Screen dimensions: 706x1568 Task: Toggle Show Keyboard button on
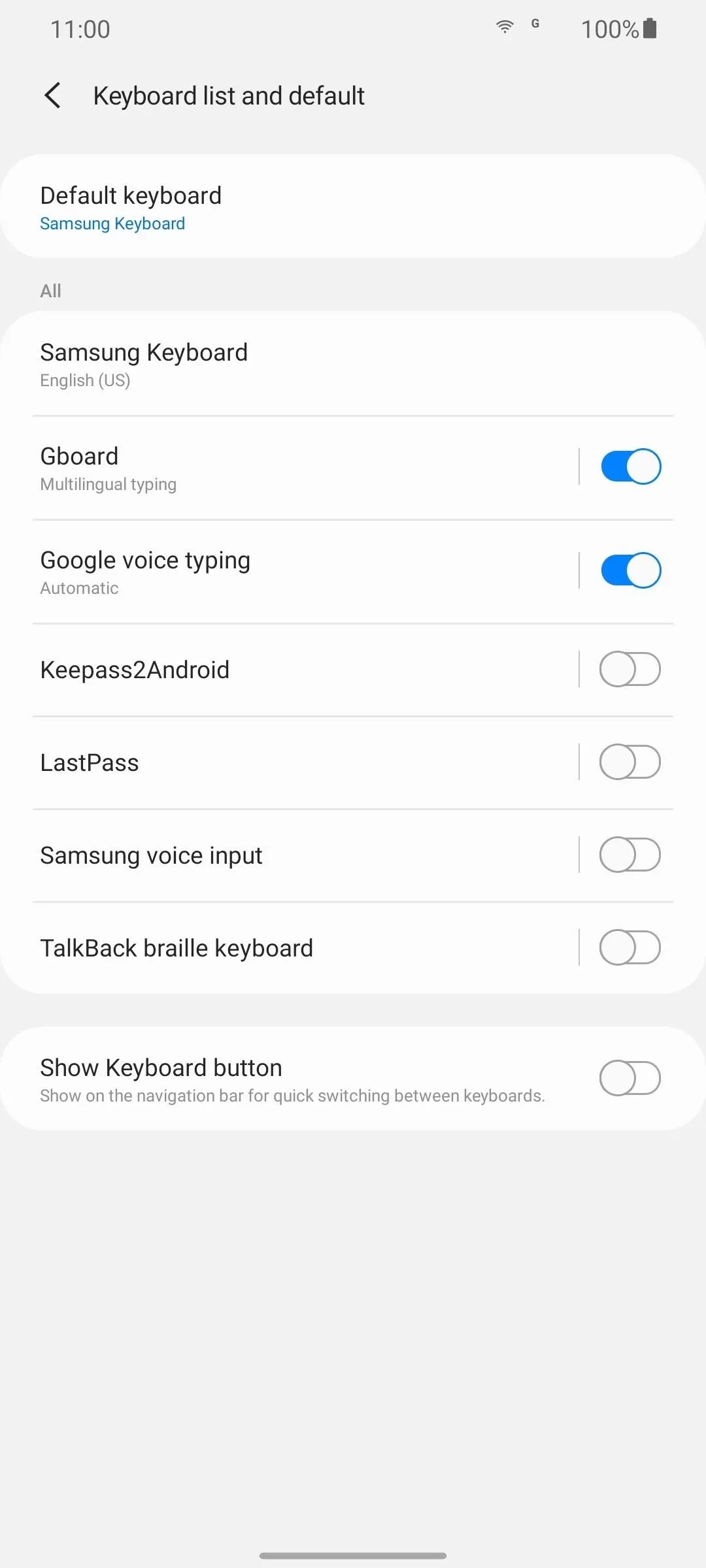(630, 1078)
